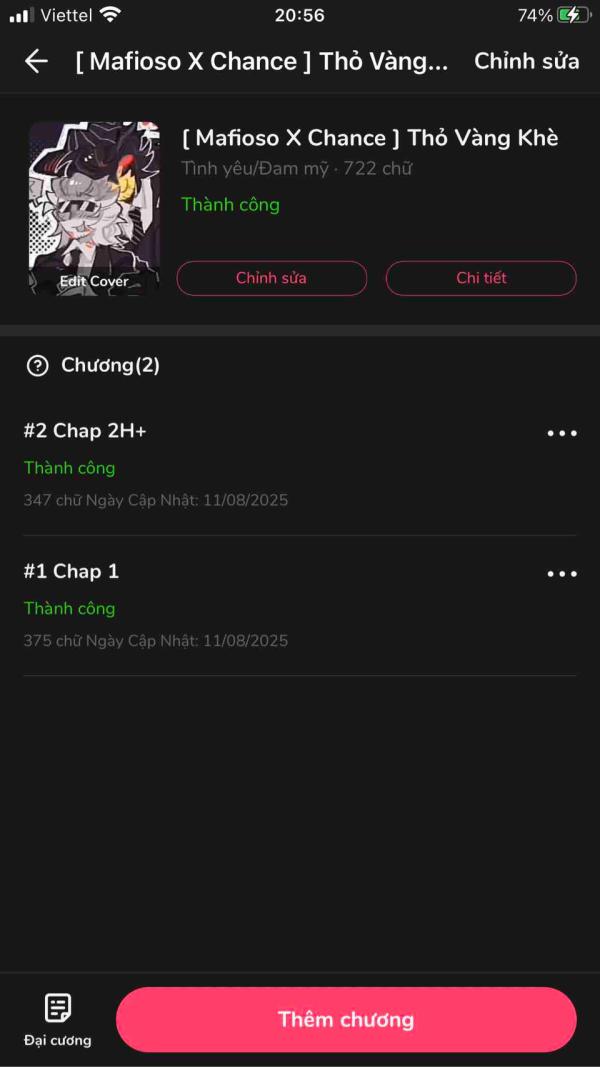This screenshot has height=1067, width=600.
Task: Open the Đại cương outline
Action: click(x=58, y=1019)
